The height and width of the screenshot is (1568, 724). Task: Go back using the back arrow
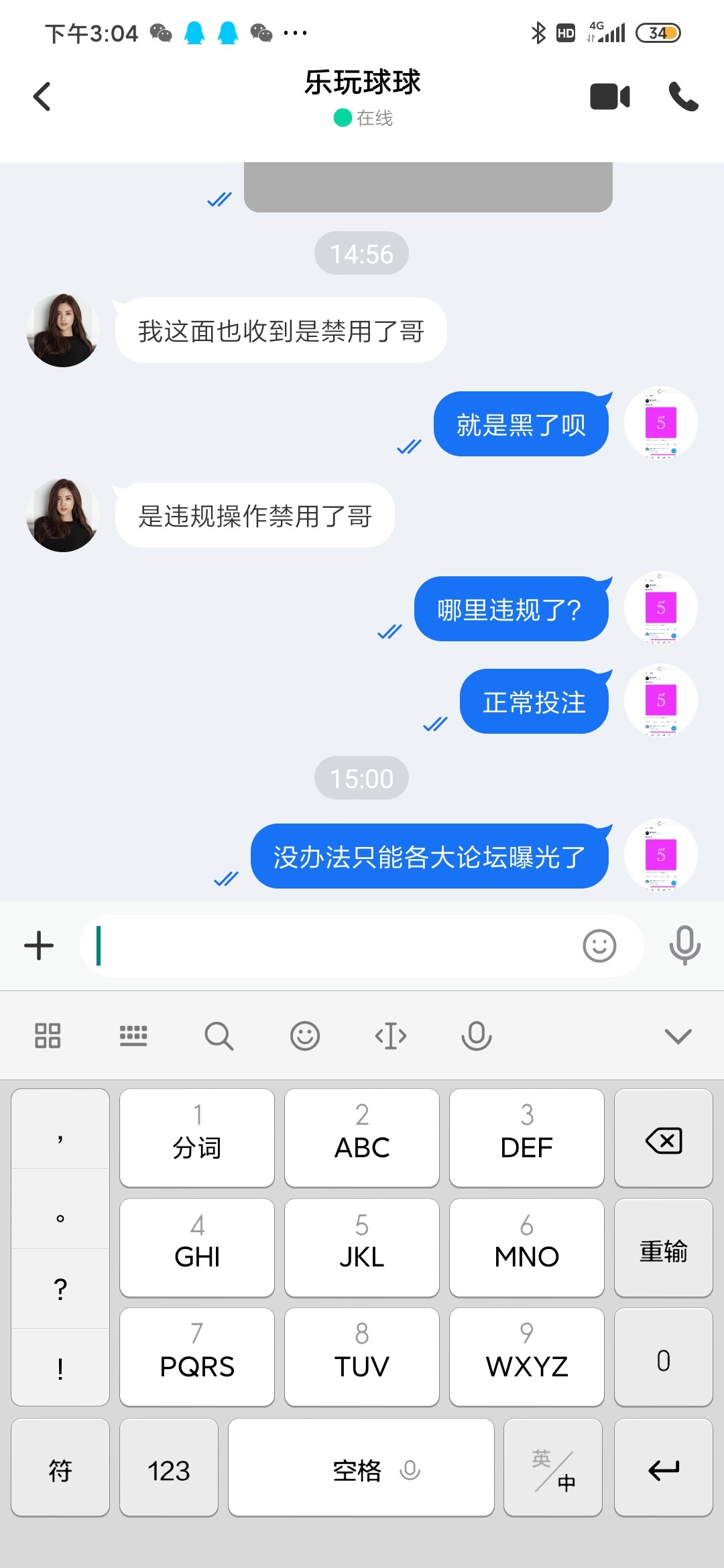point(42,96)
